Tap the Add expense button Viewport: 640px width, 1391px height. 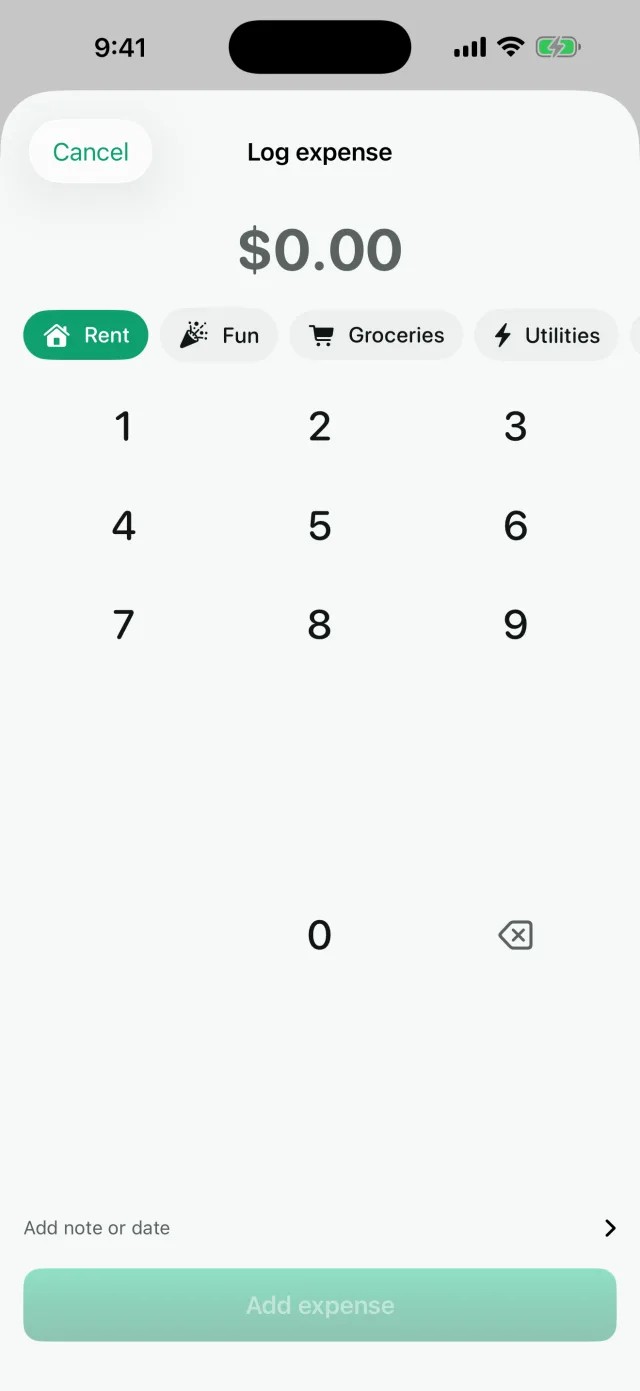pyautogui.click(x=320, y=1305)
